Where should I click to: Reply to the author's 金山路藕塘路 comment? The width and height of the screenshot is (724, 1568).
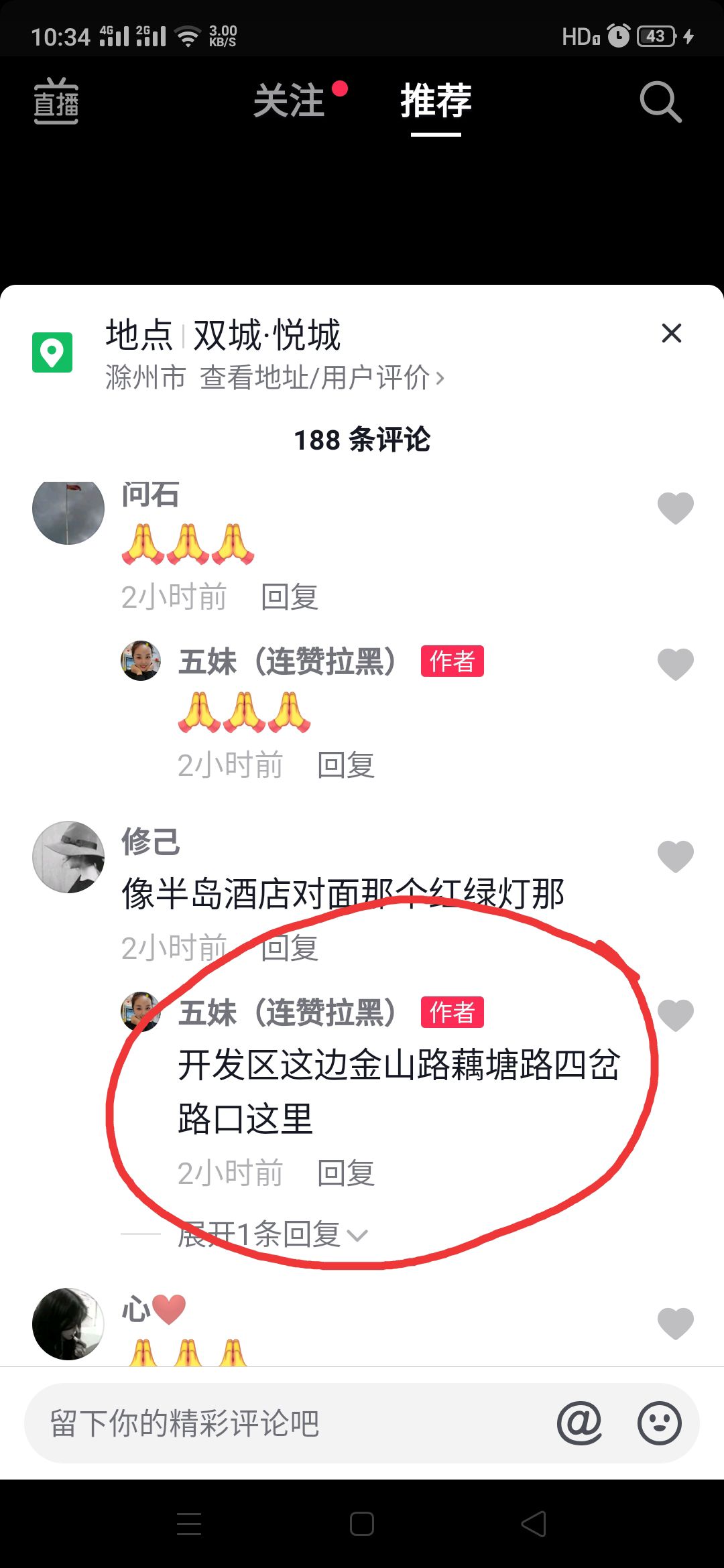(345, 1173)
